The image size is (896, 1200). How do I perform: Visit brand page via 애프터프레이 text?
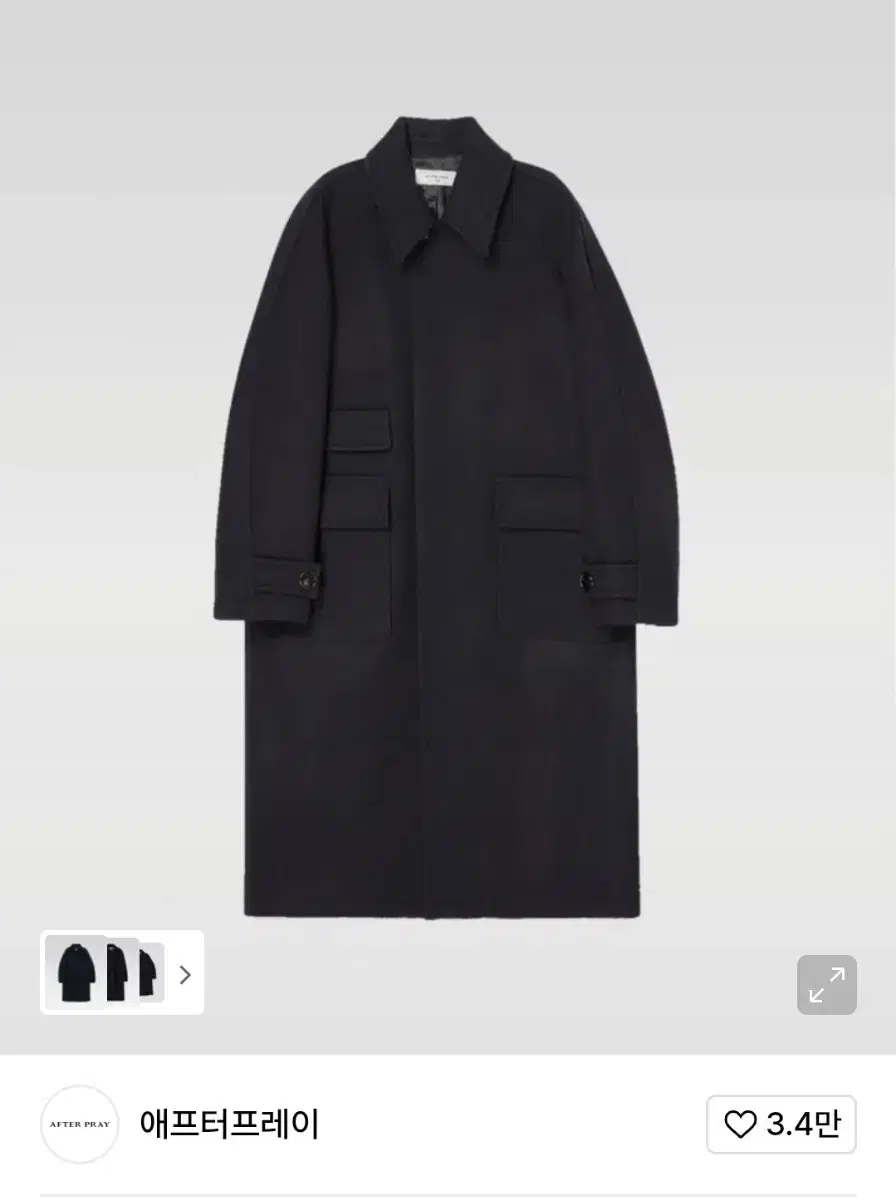point(228,1124)
